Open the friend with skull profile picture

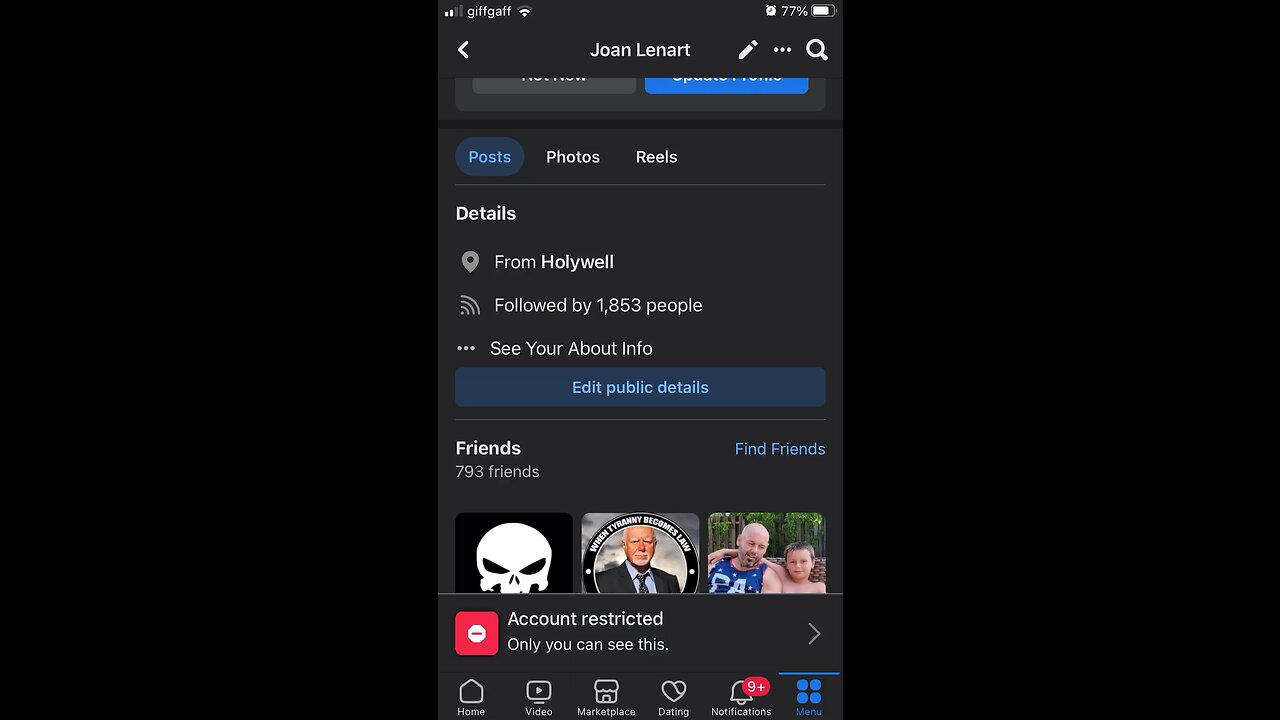pos(514,553)
